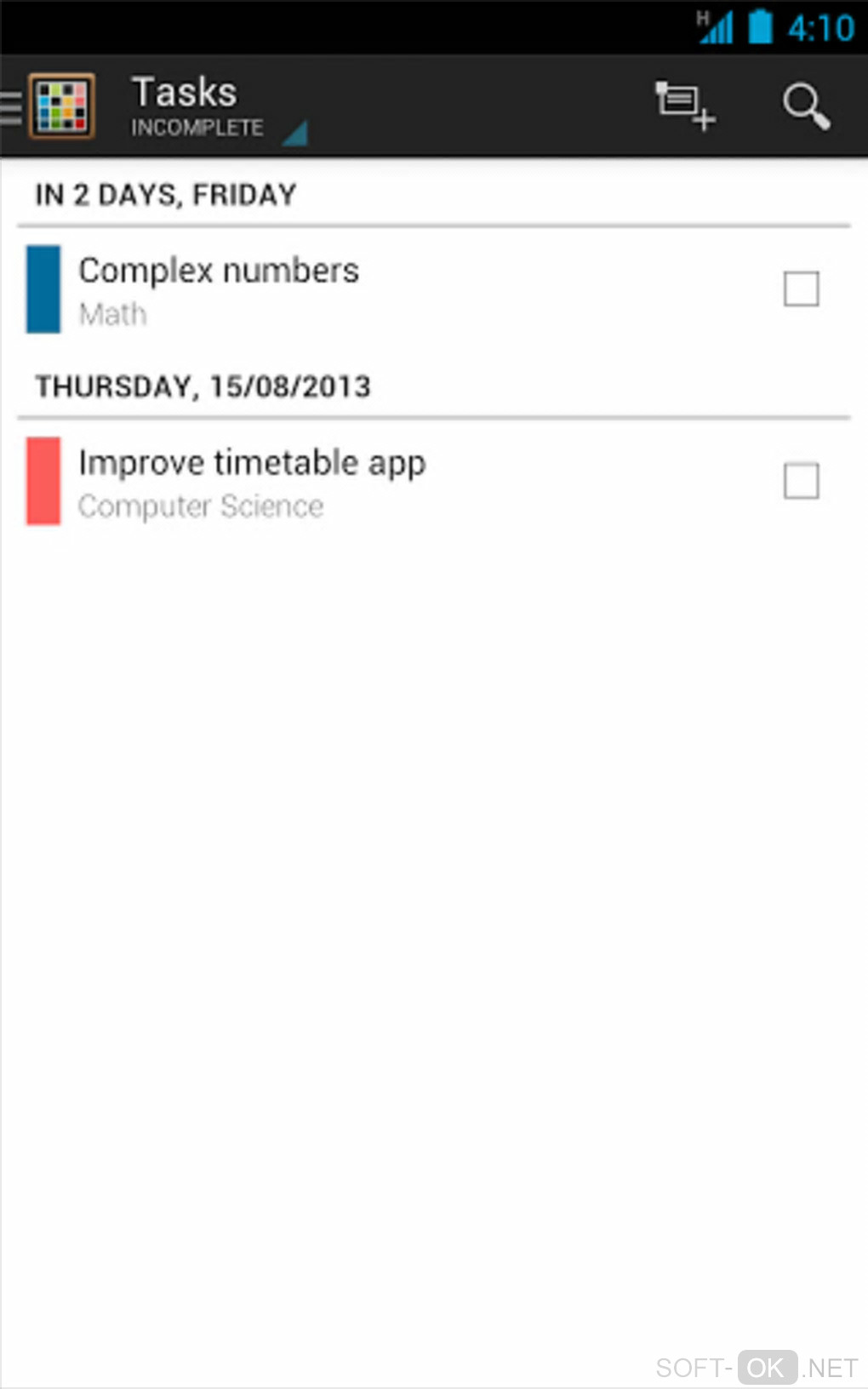This screenshot has height=1389, width=868.
Task: Expand the Tasks Incomplete filter dropdown
Action: pos(217,108)
